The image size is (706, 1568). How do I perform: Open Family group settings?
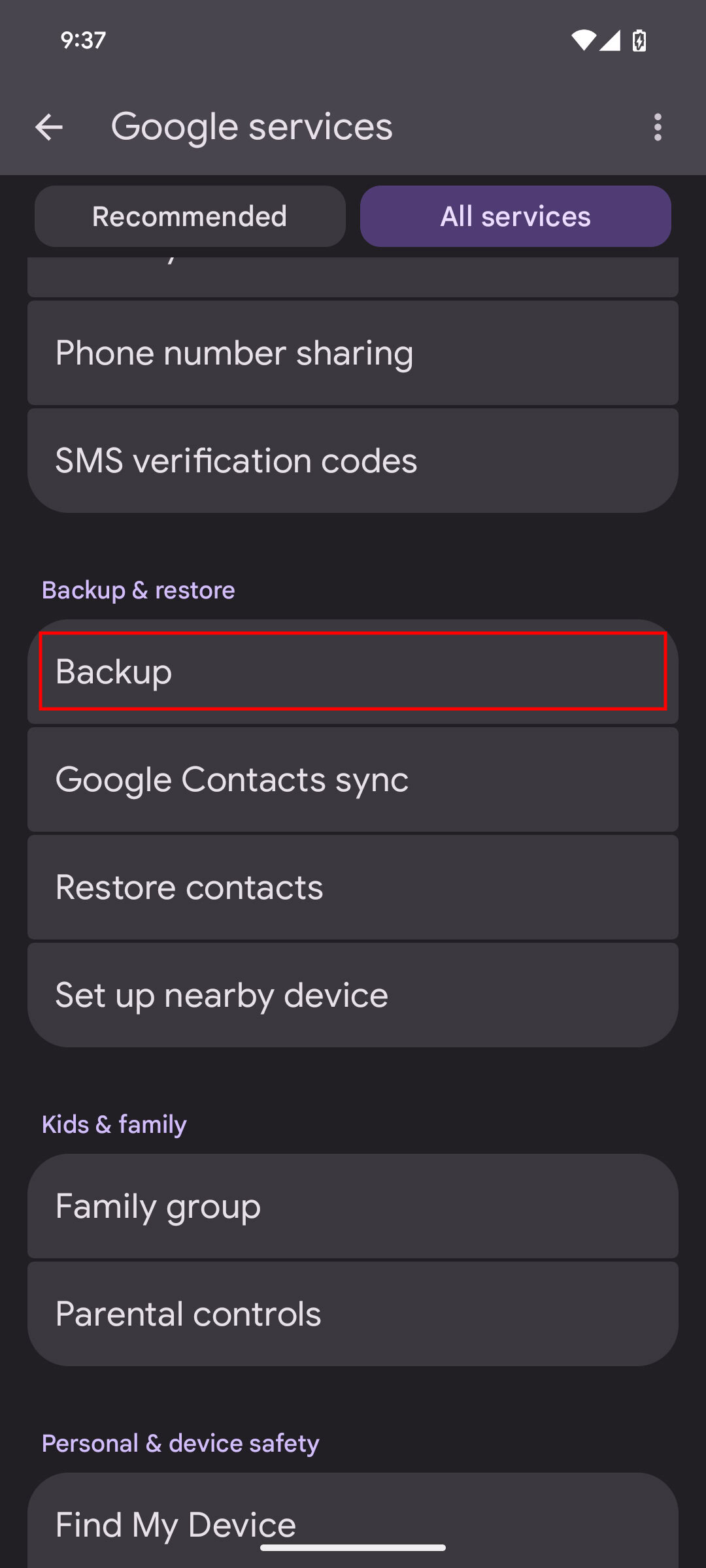[353, 1206]
